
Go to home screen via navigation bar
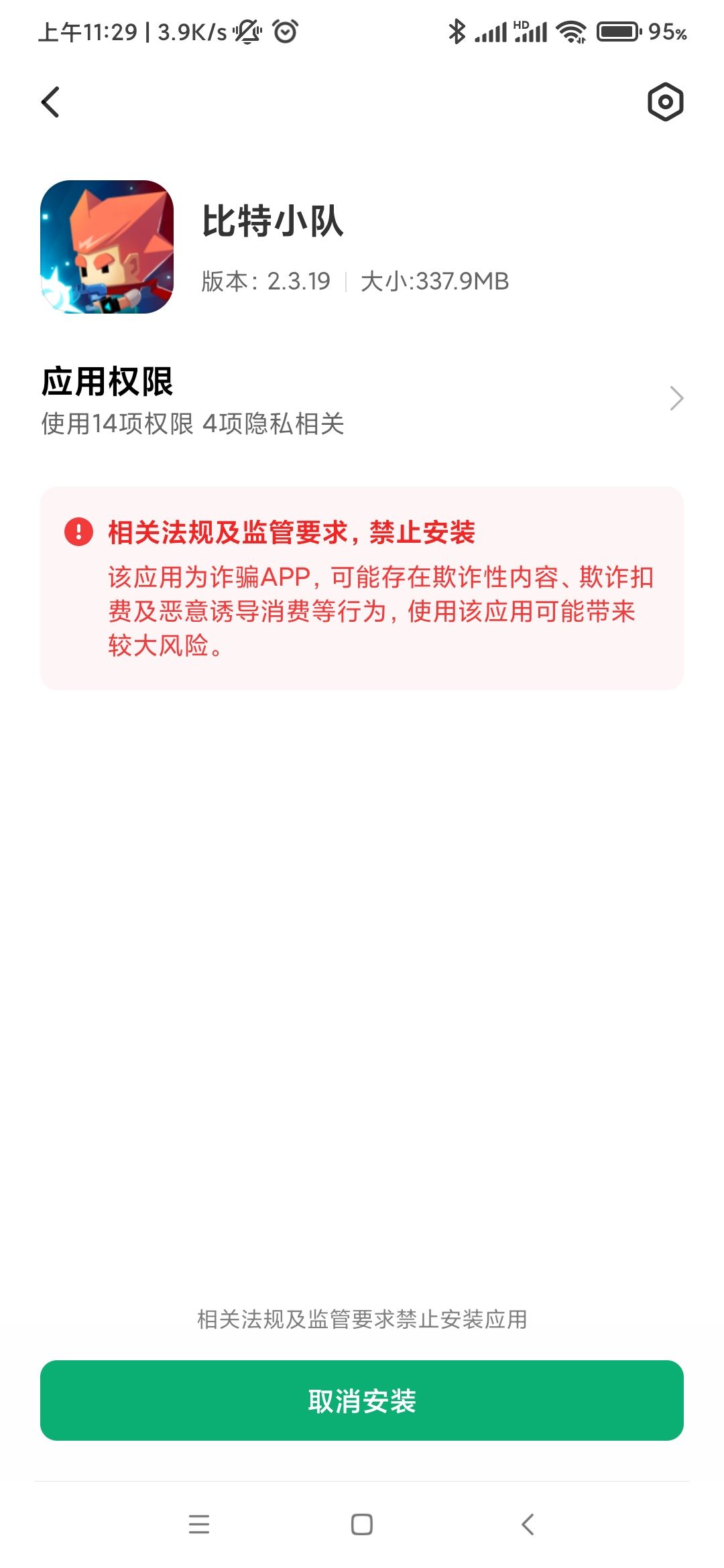point(362,1524)
